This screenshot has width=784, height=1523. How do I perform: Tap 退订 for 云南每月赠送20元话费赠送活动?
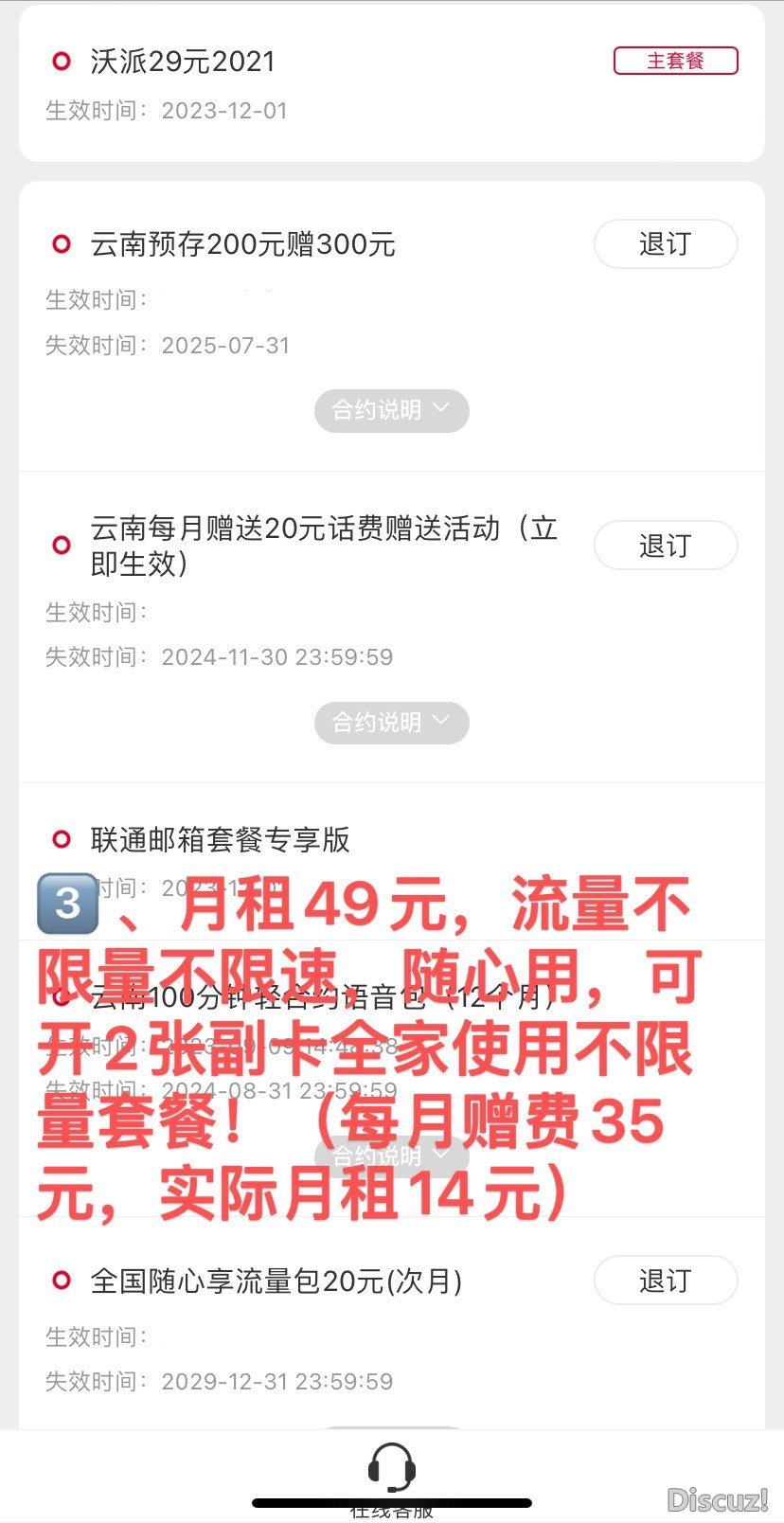[x=665, y=546]
